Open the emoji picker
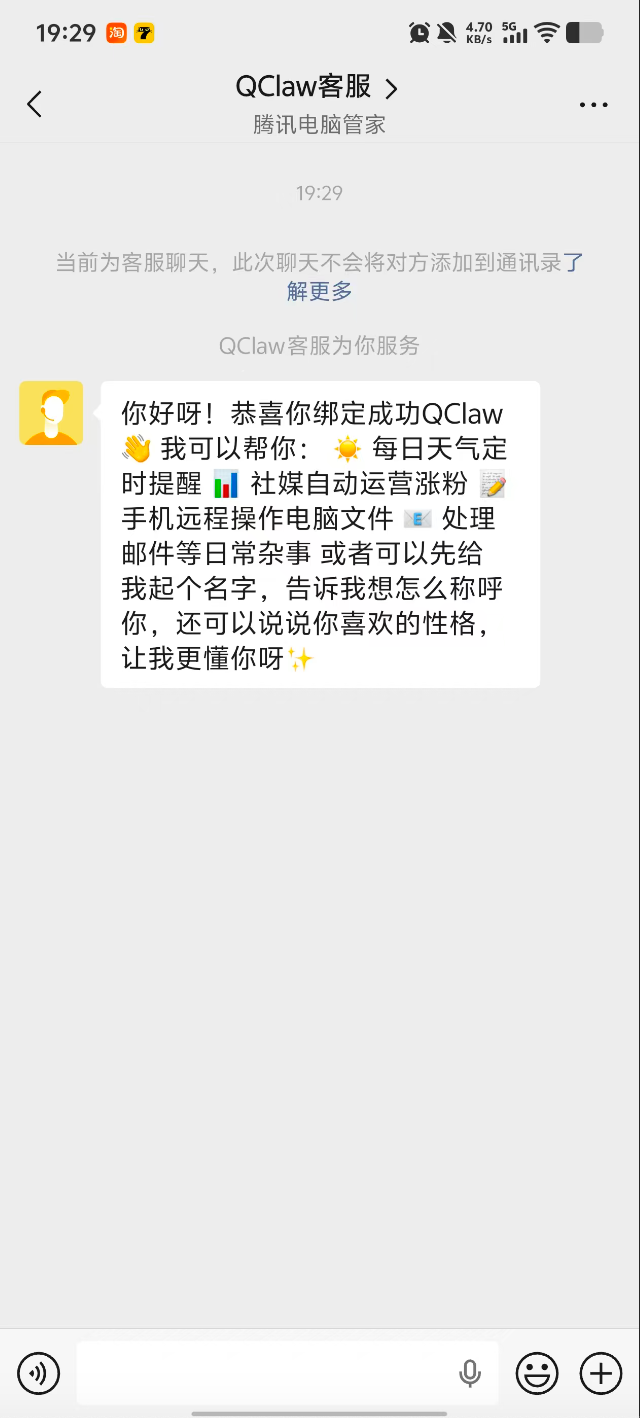Viewport: 640px width, 1418px height. [537, 1373]
